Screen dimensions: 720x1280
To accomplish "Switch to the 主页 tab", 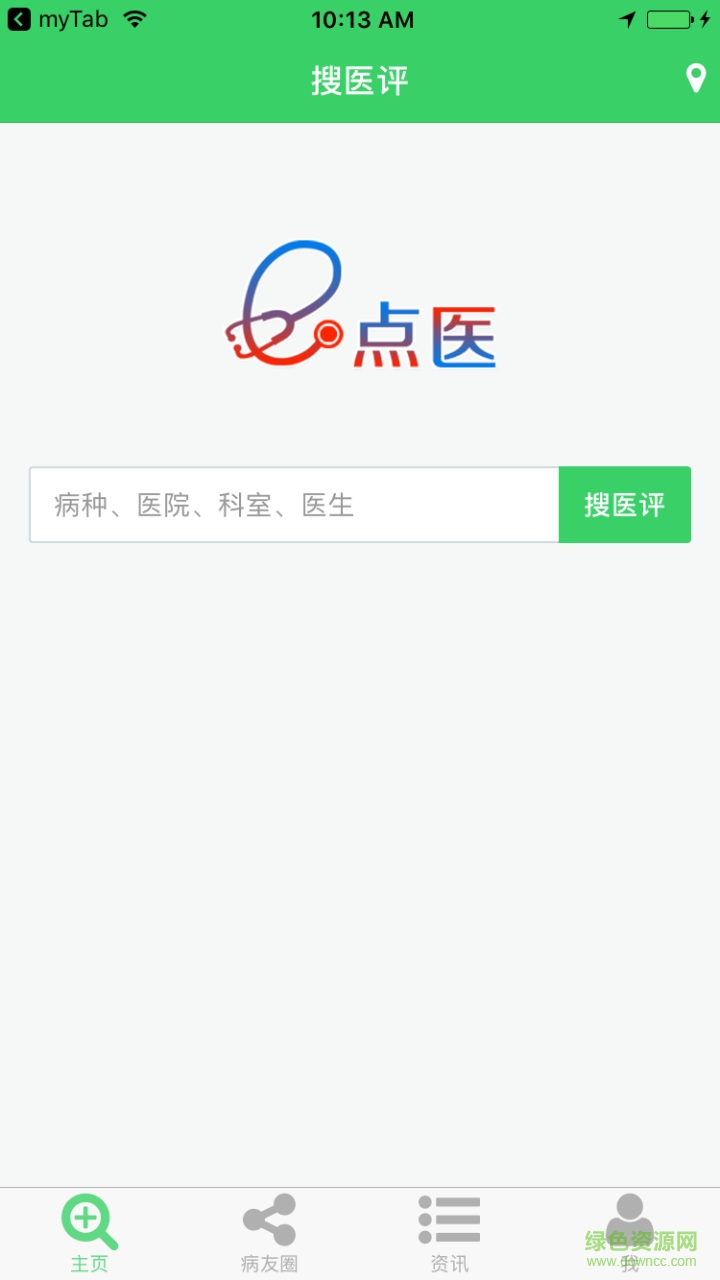I will pos(89,1234).
